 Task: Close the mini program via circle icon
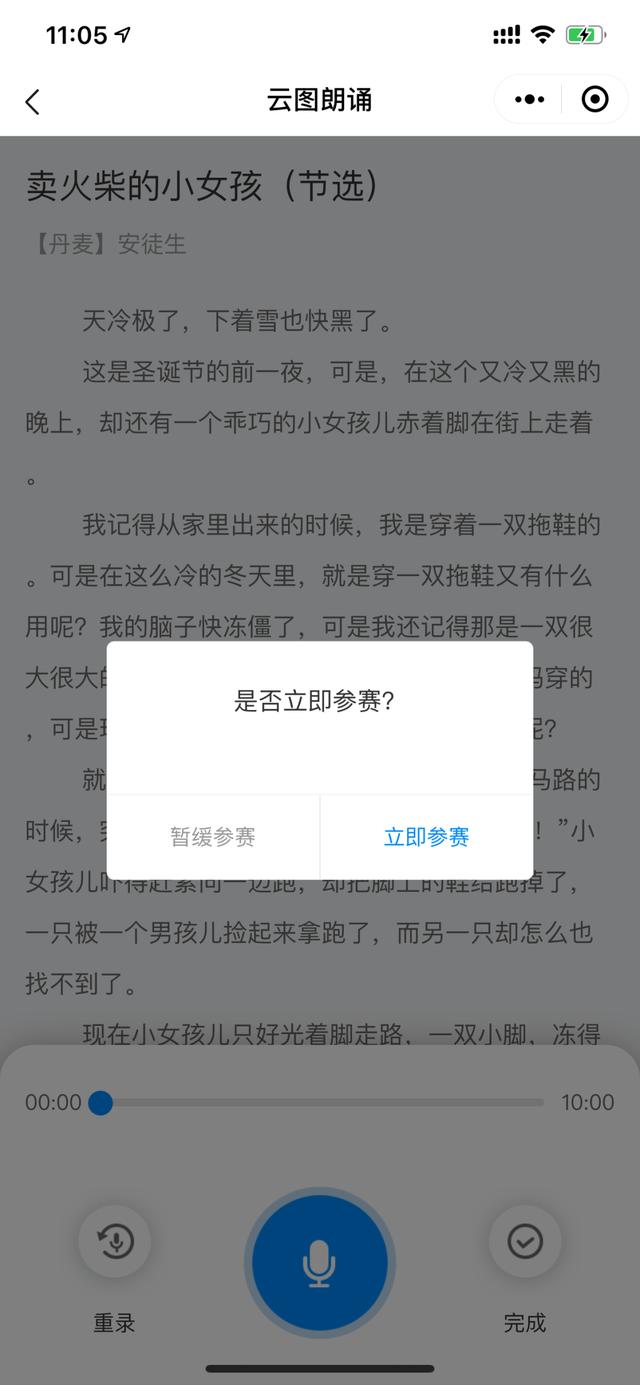point(595,99)
